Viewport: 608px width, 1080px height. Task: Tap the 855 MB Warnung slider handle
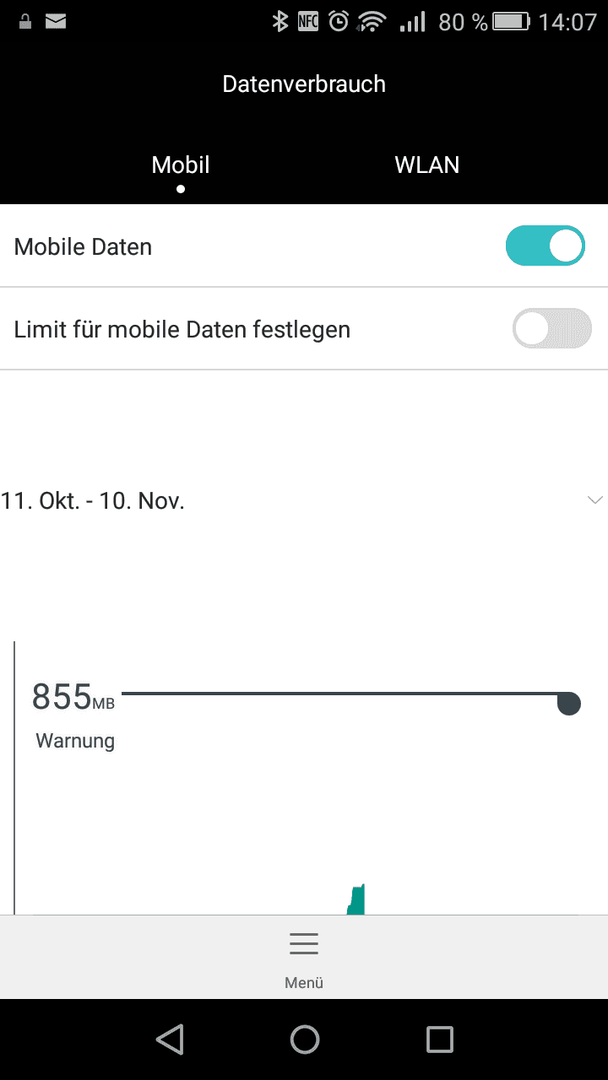coord(568,703)
